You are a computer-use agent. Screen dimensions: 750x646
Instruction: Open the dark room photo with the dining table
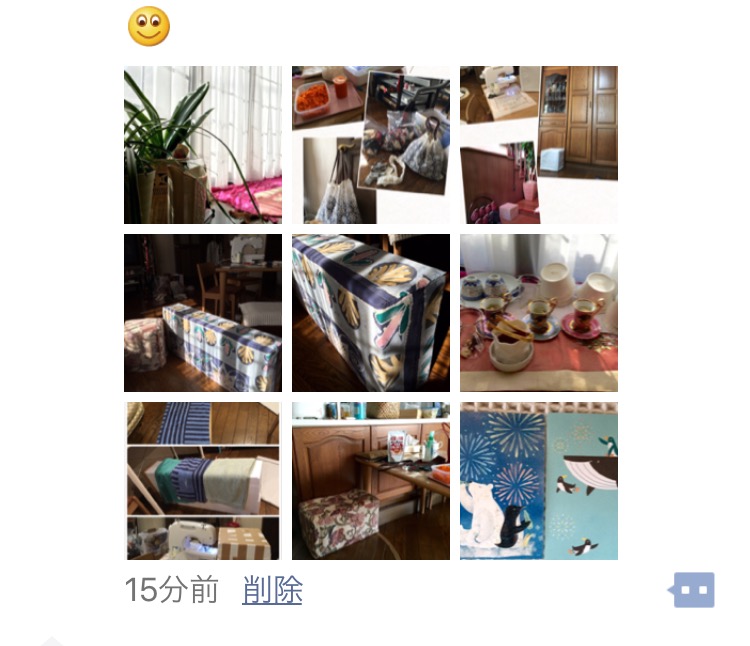click(x=203, y=313)
